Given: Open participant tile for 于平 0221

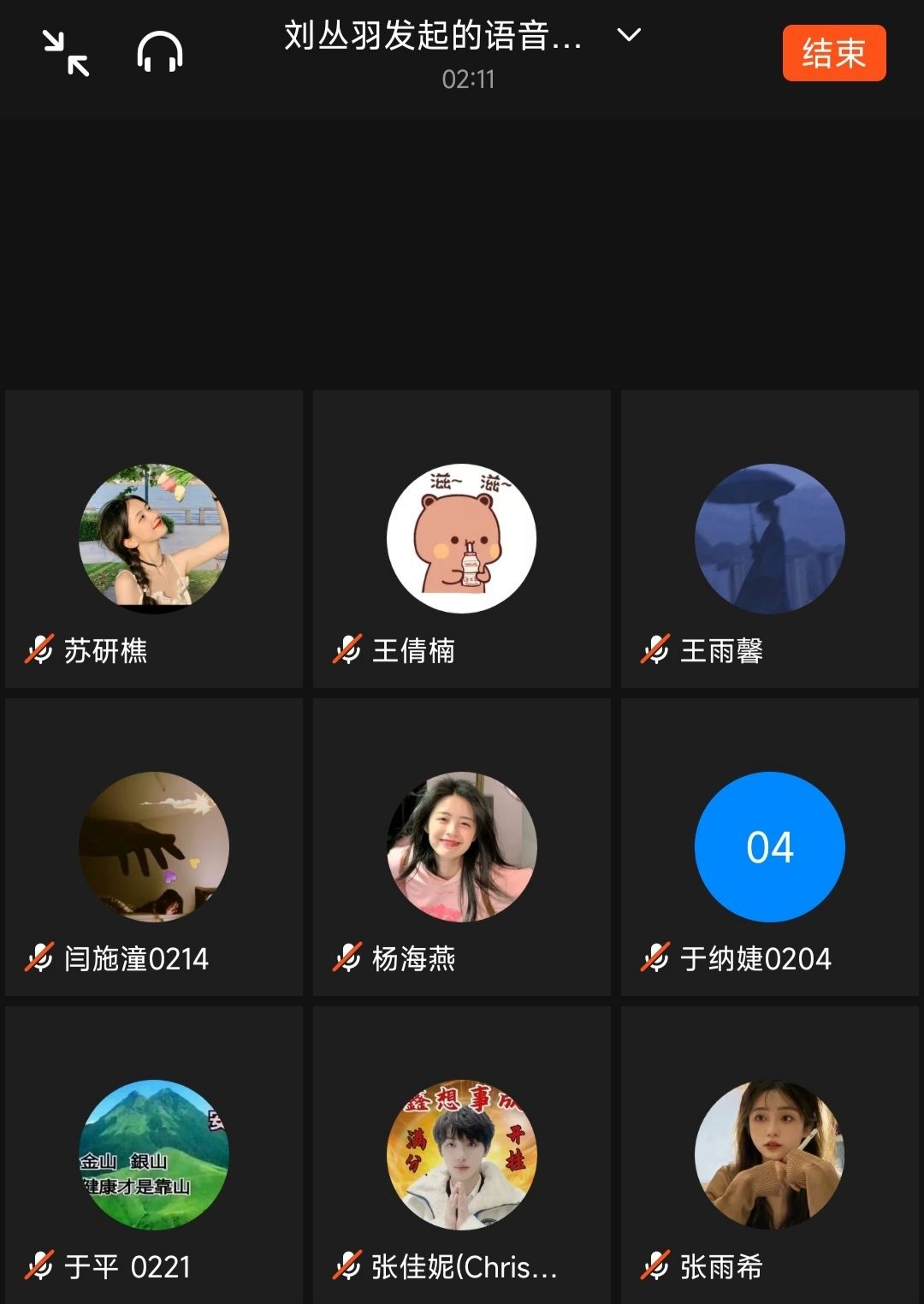Looking at the screenshot, I should pyautogui.click(x=154, y=1155).
